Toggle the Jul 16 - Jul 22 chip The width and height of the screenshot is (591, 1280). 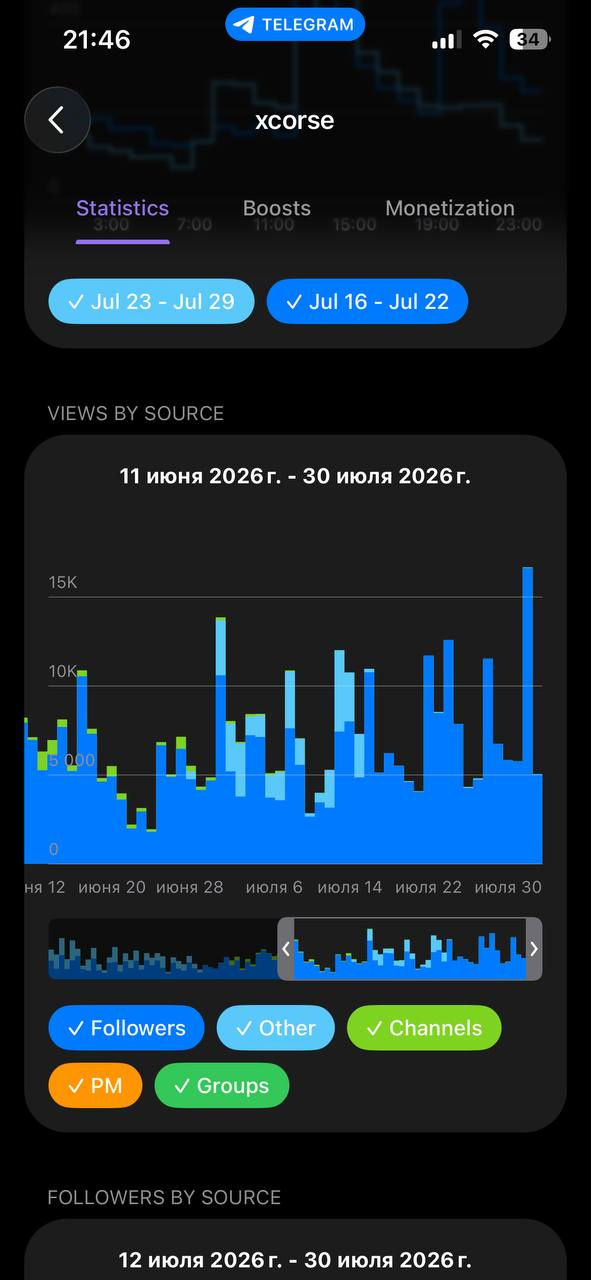tap(367, 302)
